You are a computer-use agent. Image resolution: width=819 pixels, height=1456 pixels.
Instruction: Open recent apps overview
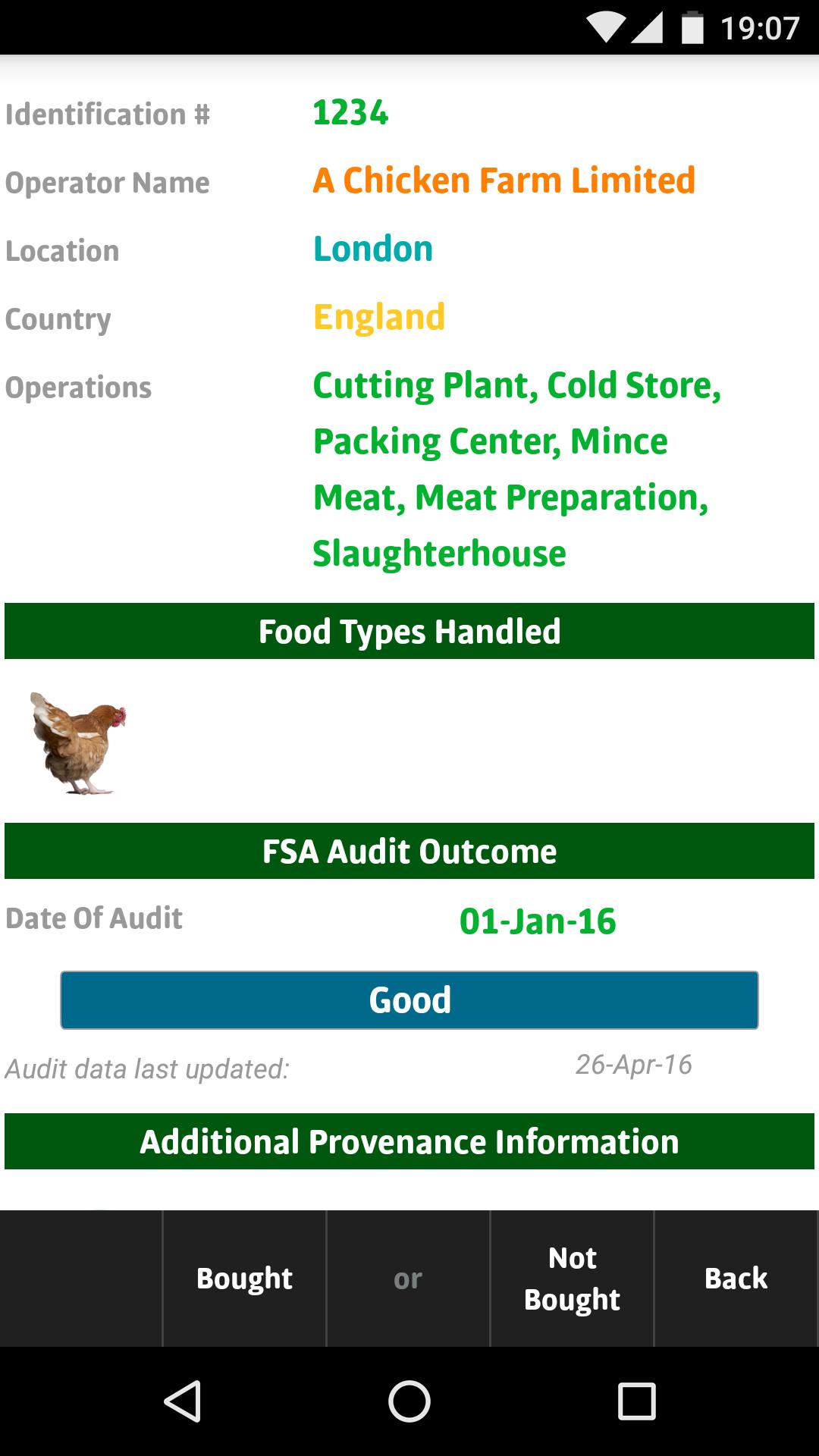[636, 1401]
